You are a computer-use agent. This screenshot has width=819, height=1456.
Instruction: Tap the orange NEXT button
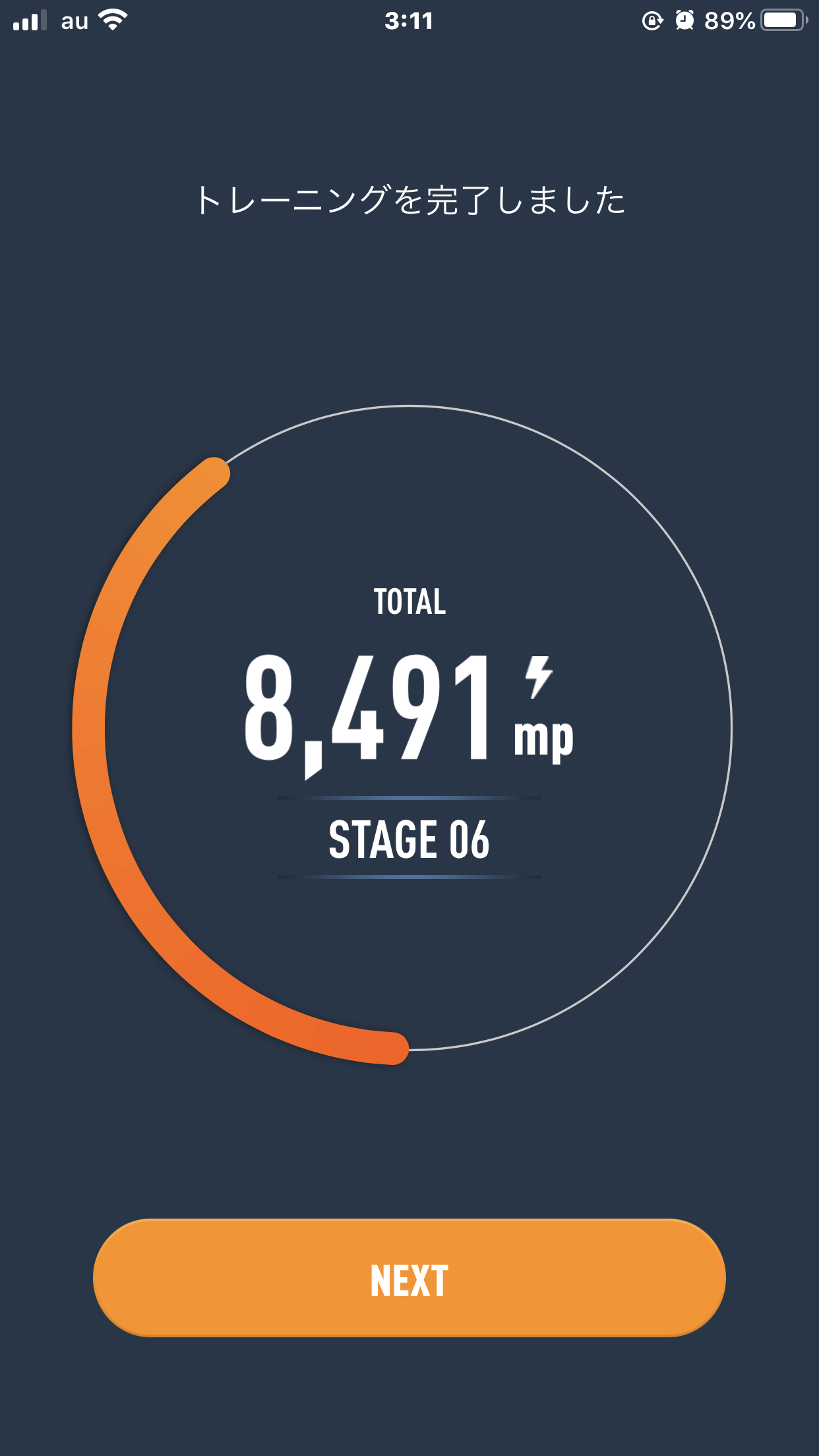coord(409,1278)
